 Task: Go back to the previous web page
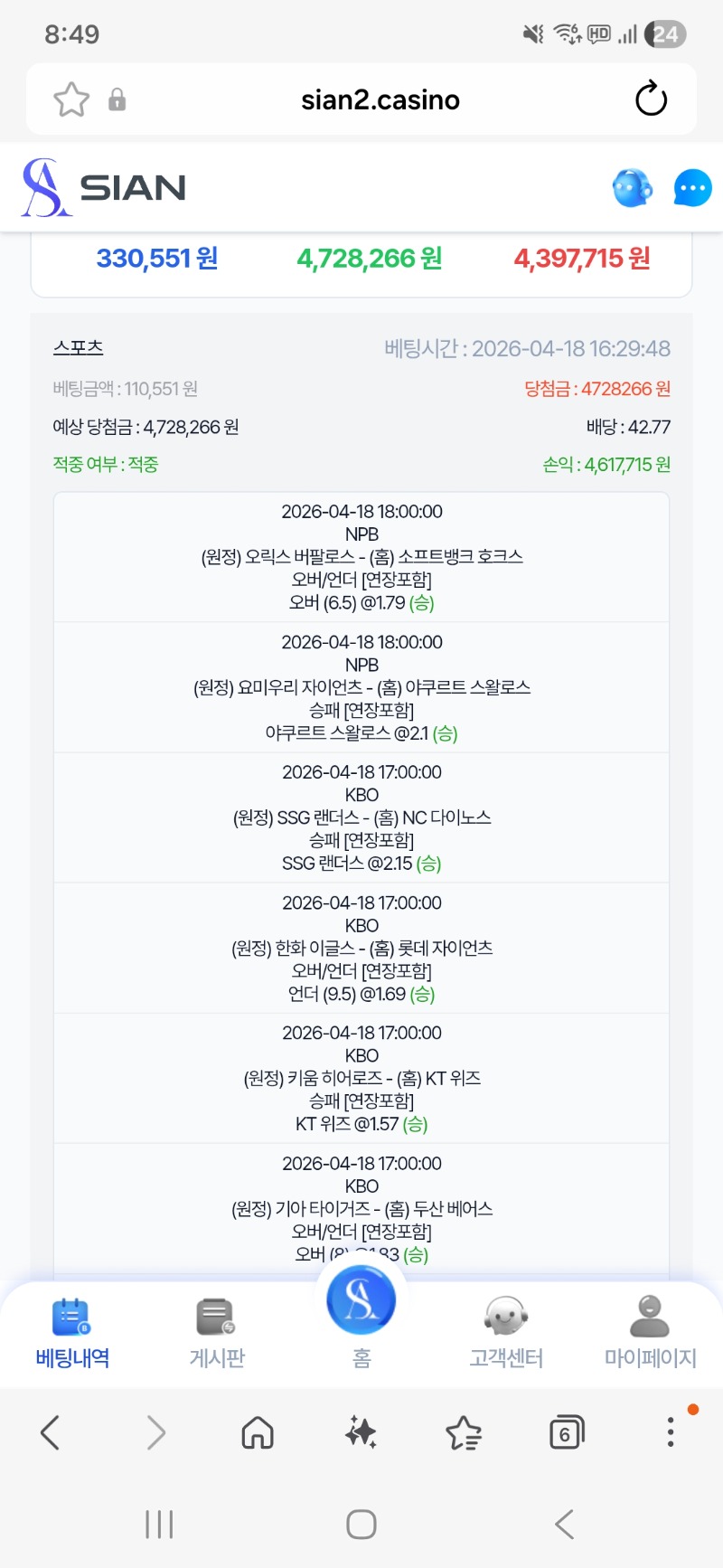[51, 1432]
